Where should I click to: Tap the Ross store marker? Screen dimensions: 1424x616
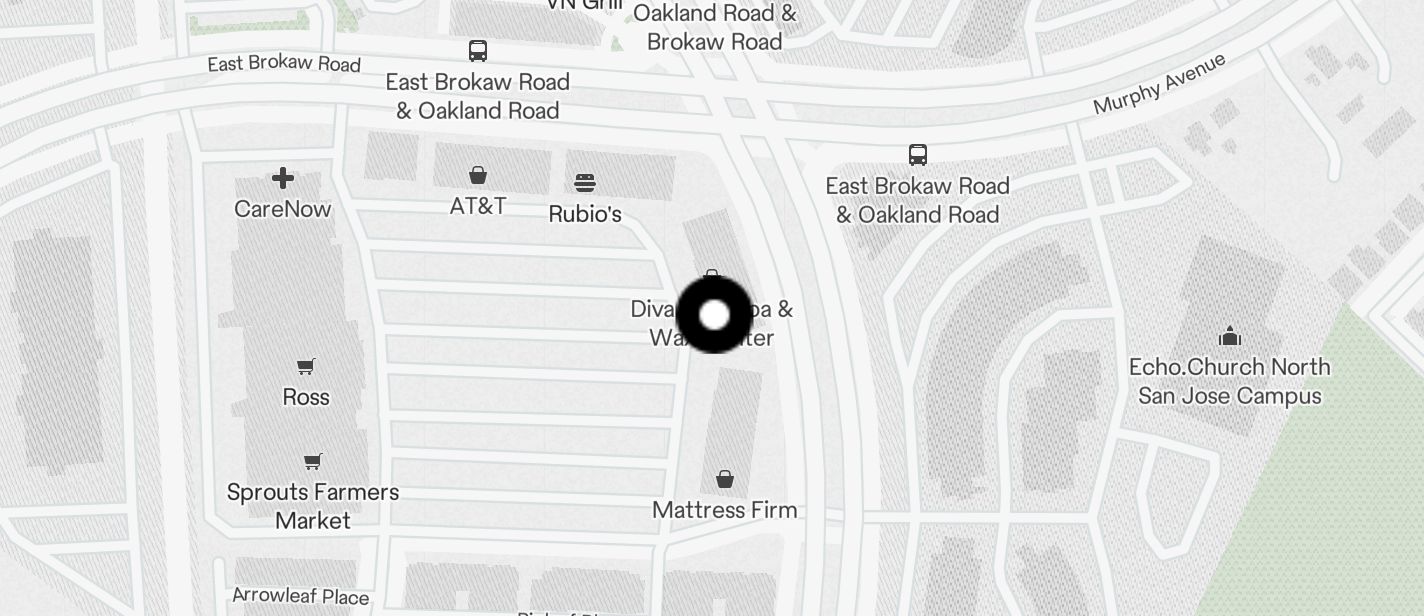coord(306,367)
